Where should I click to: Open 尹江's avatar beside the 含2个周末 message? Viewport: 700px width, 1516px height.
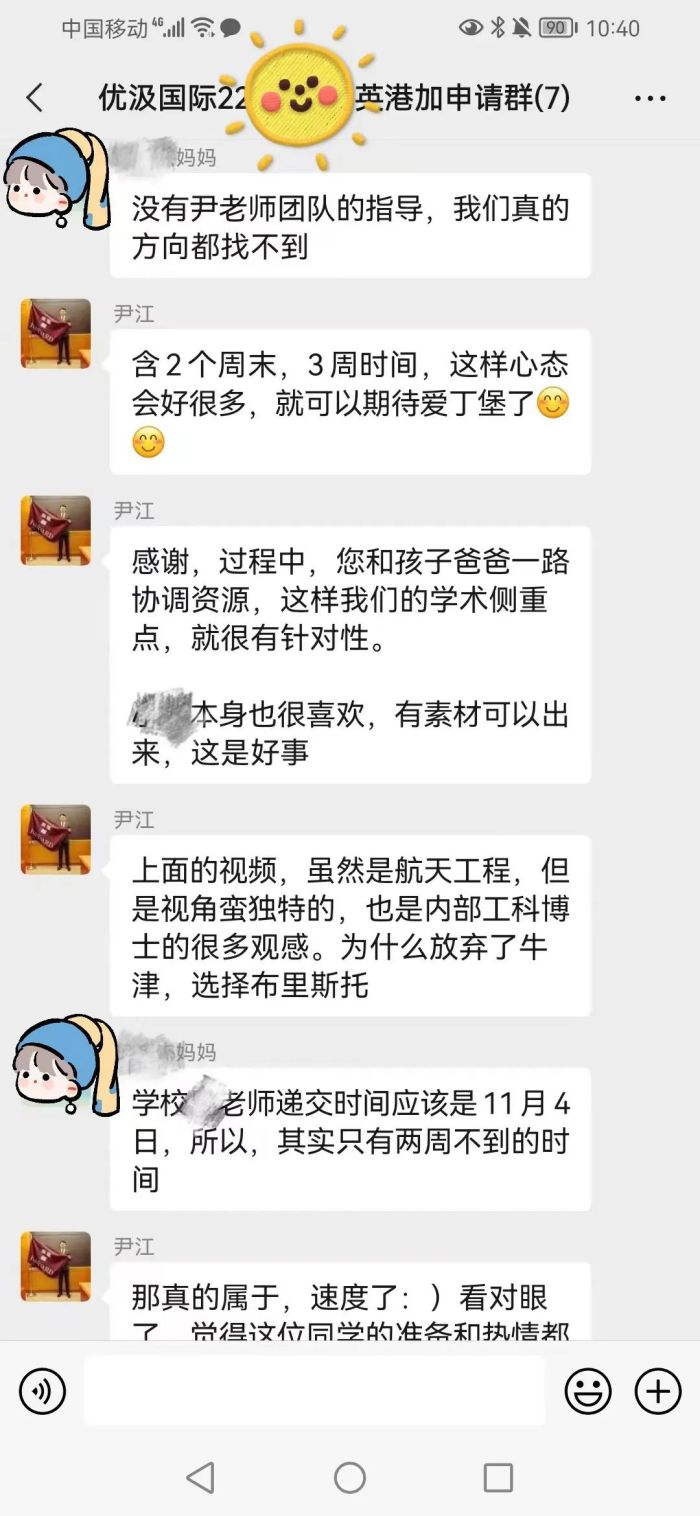(x=56, y=334)
